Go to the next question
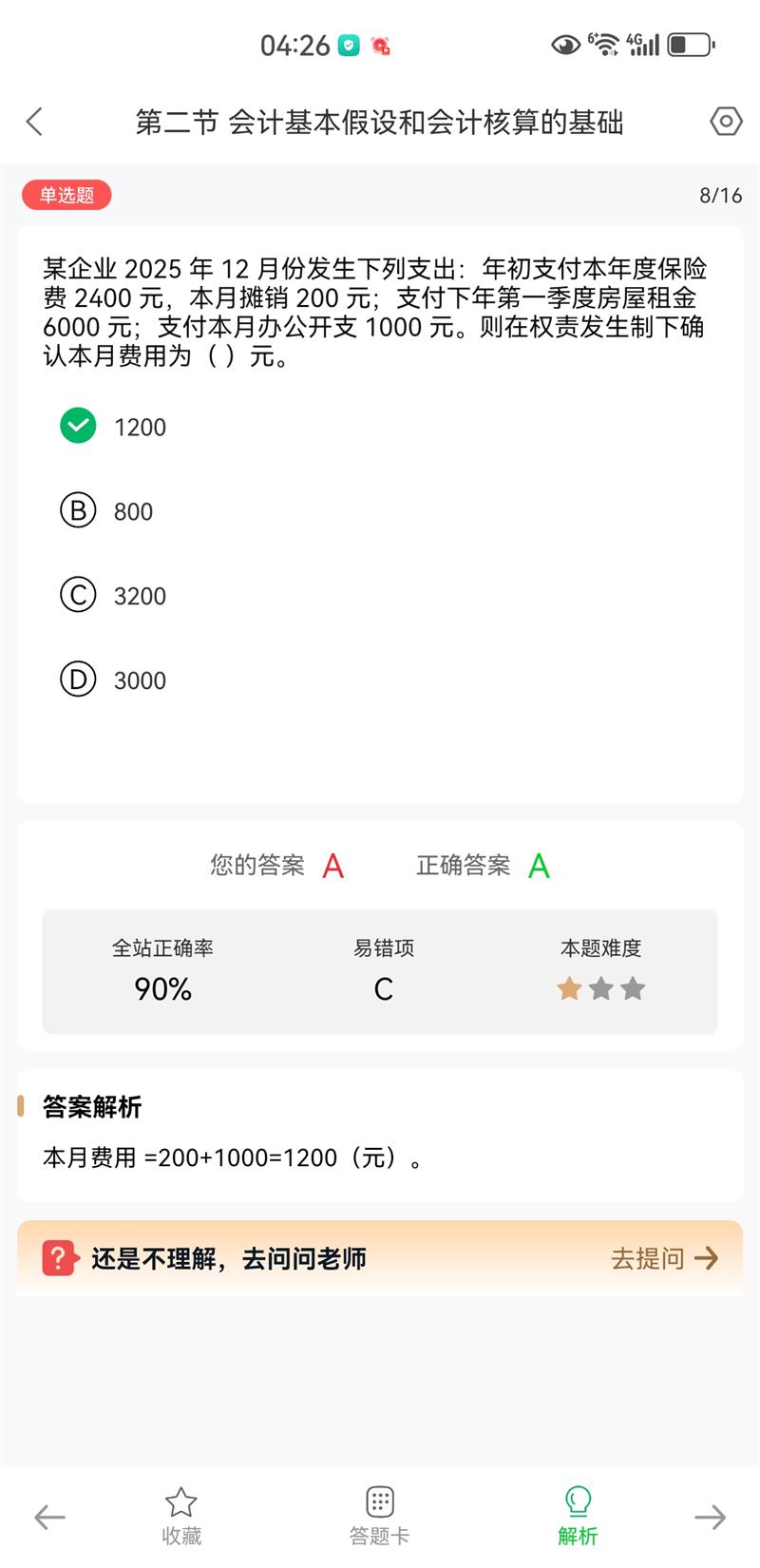 tap(710, 1517)
